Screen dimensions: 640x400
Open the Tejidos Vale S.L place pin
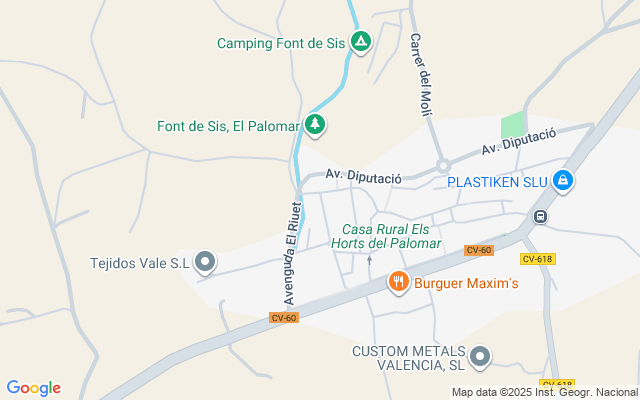tap(205, 263)
